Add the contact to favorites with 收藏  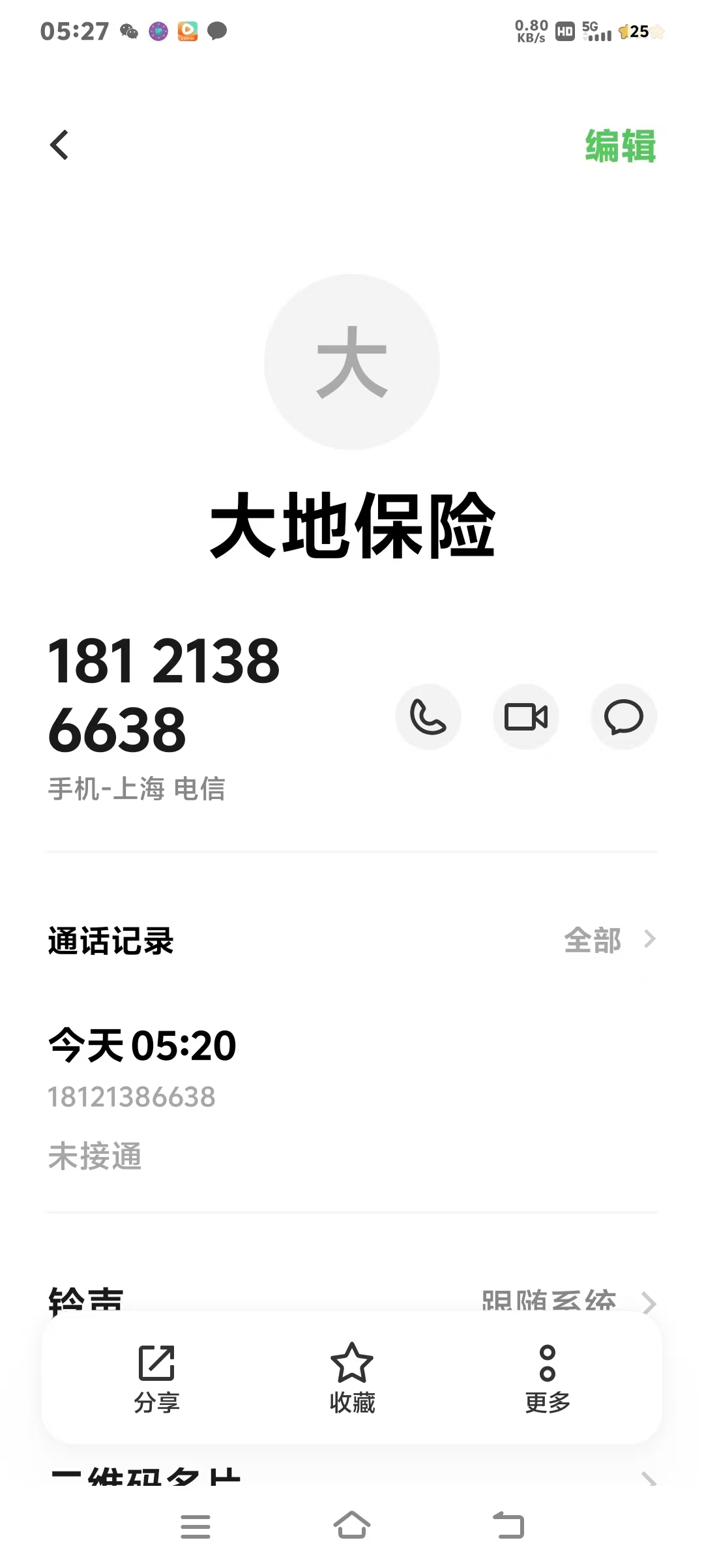click(352, 1378)
